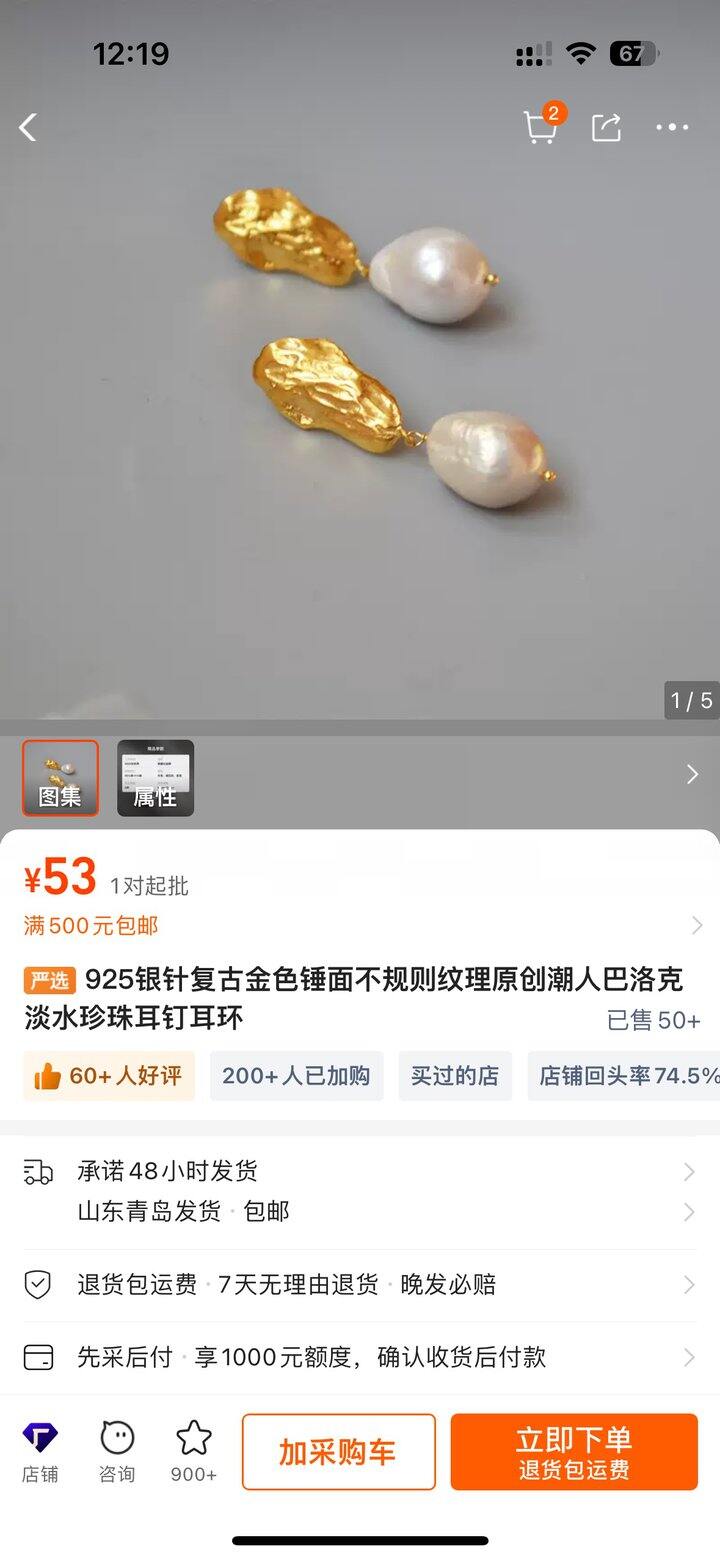Start a chat via 咨询 icon
This screenshot has height=1560, width=720.
117,1450
